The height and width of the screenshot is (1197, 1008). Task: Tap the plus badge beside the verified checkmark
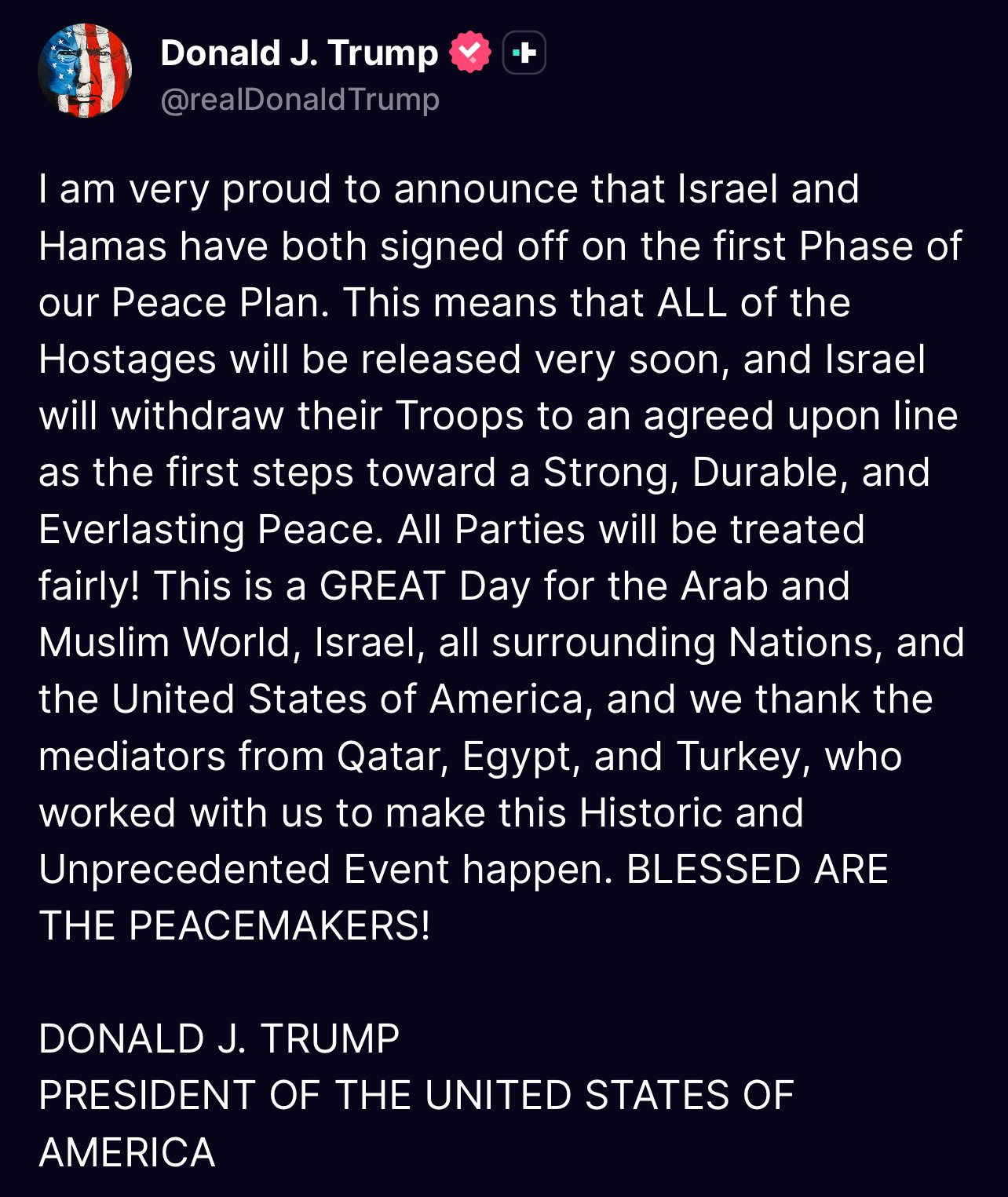(x=524, y=53)
